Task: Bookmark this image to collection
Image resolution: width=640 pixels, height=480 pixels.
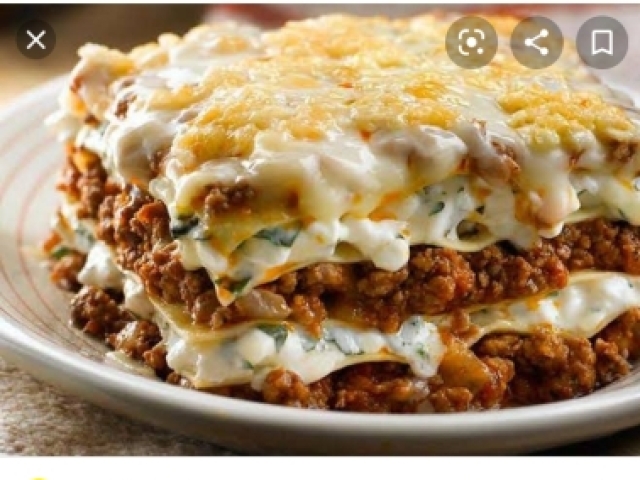Action: tap(602, 42)
